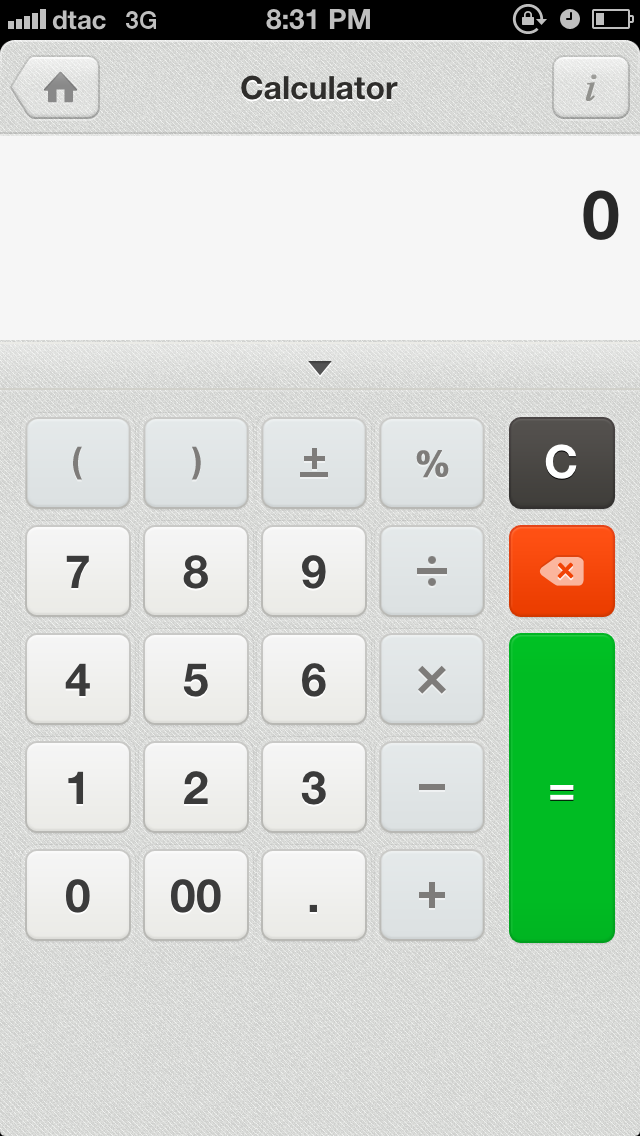Enter the digit 9
This screenshot has width=640, height=1136.
tap(314, 571)
